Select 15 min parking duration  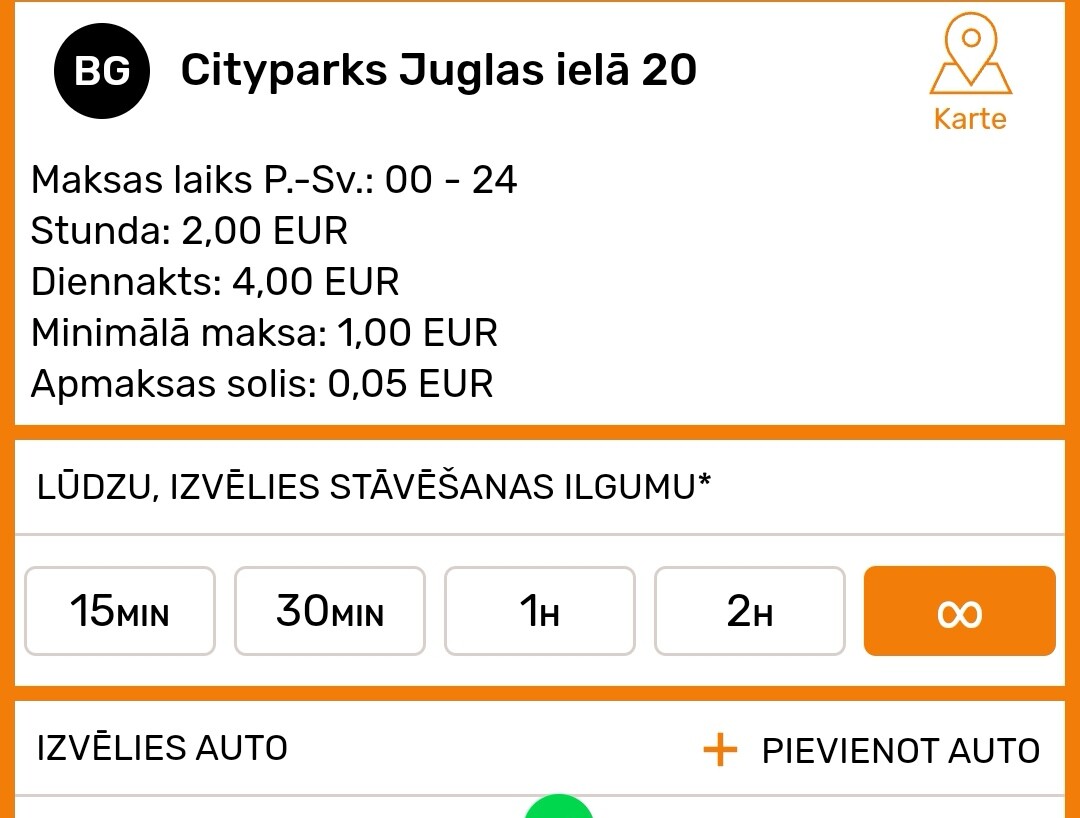(120, 611)
